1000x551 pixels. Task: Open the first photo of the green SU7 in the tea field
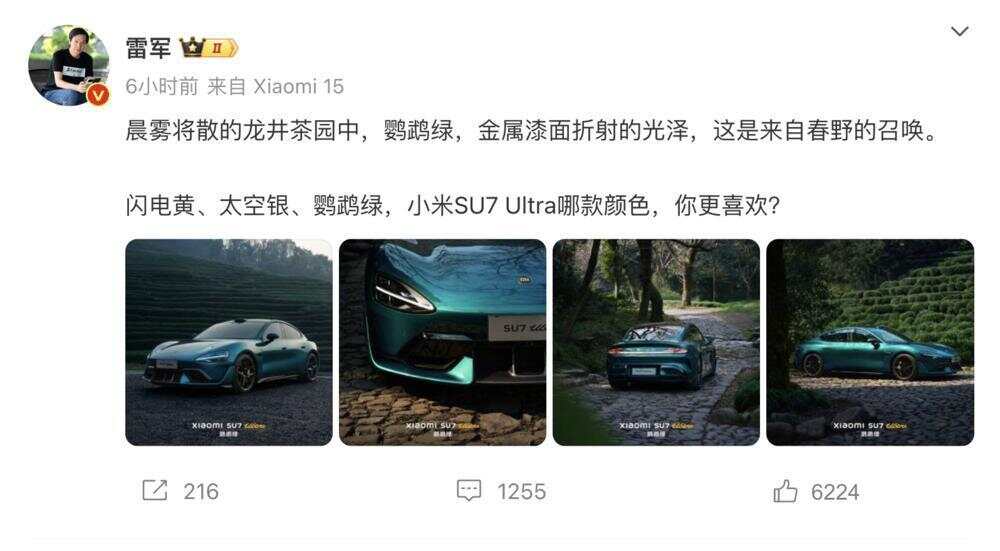pyautogui.click(x=228, y=342)
